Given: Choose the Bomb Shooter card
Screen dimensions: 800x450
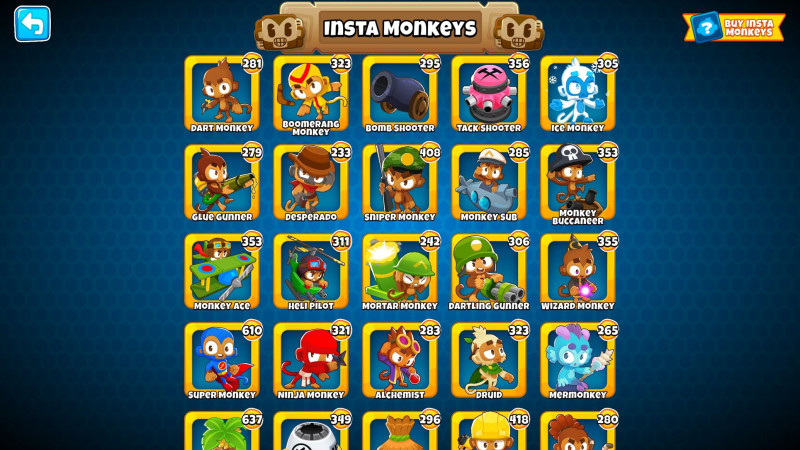Looking at the screenshot, I should pos(400,94).
